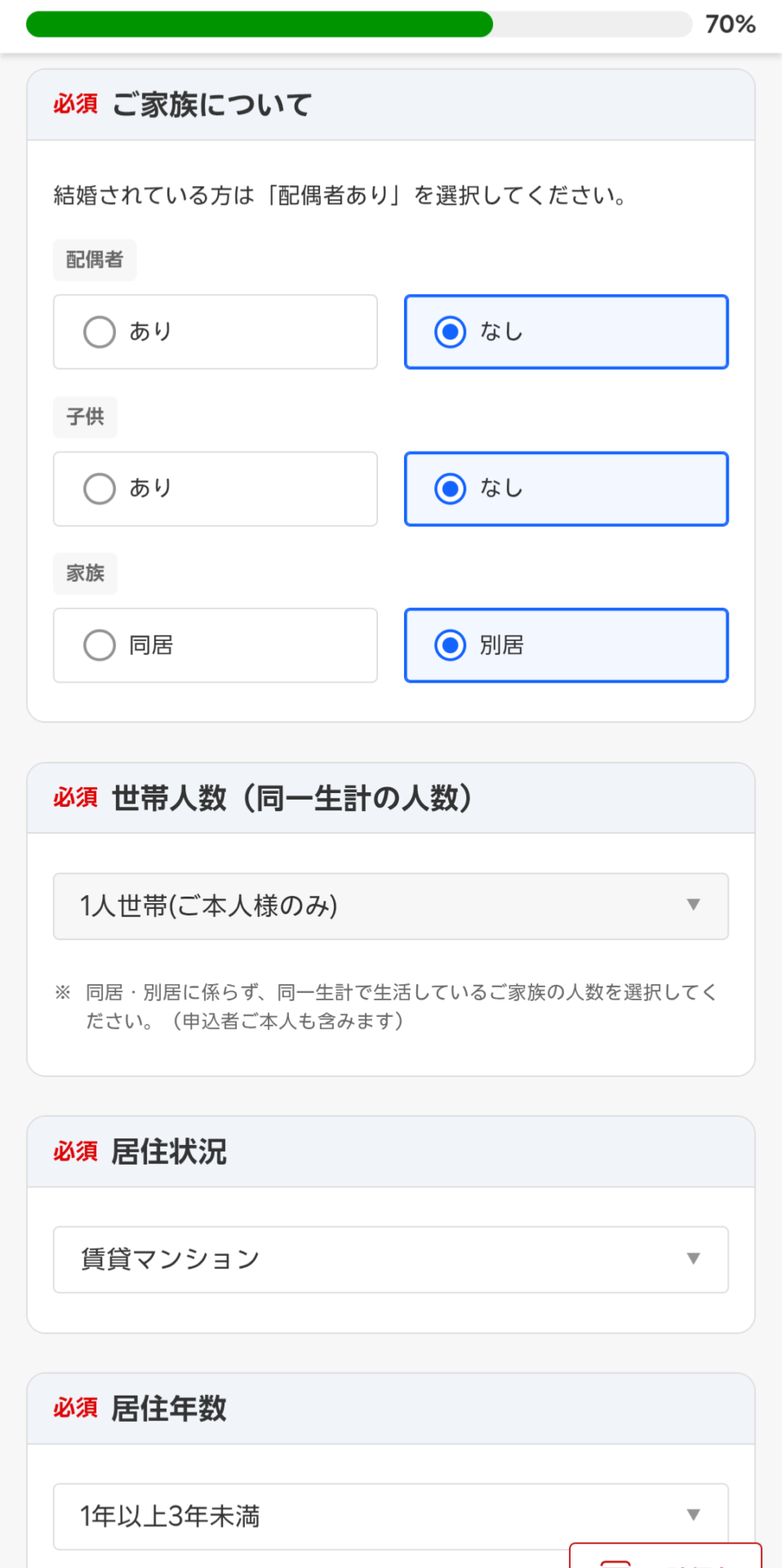Select なし for 配偶者

click(x=567, y=332)
